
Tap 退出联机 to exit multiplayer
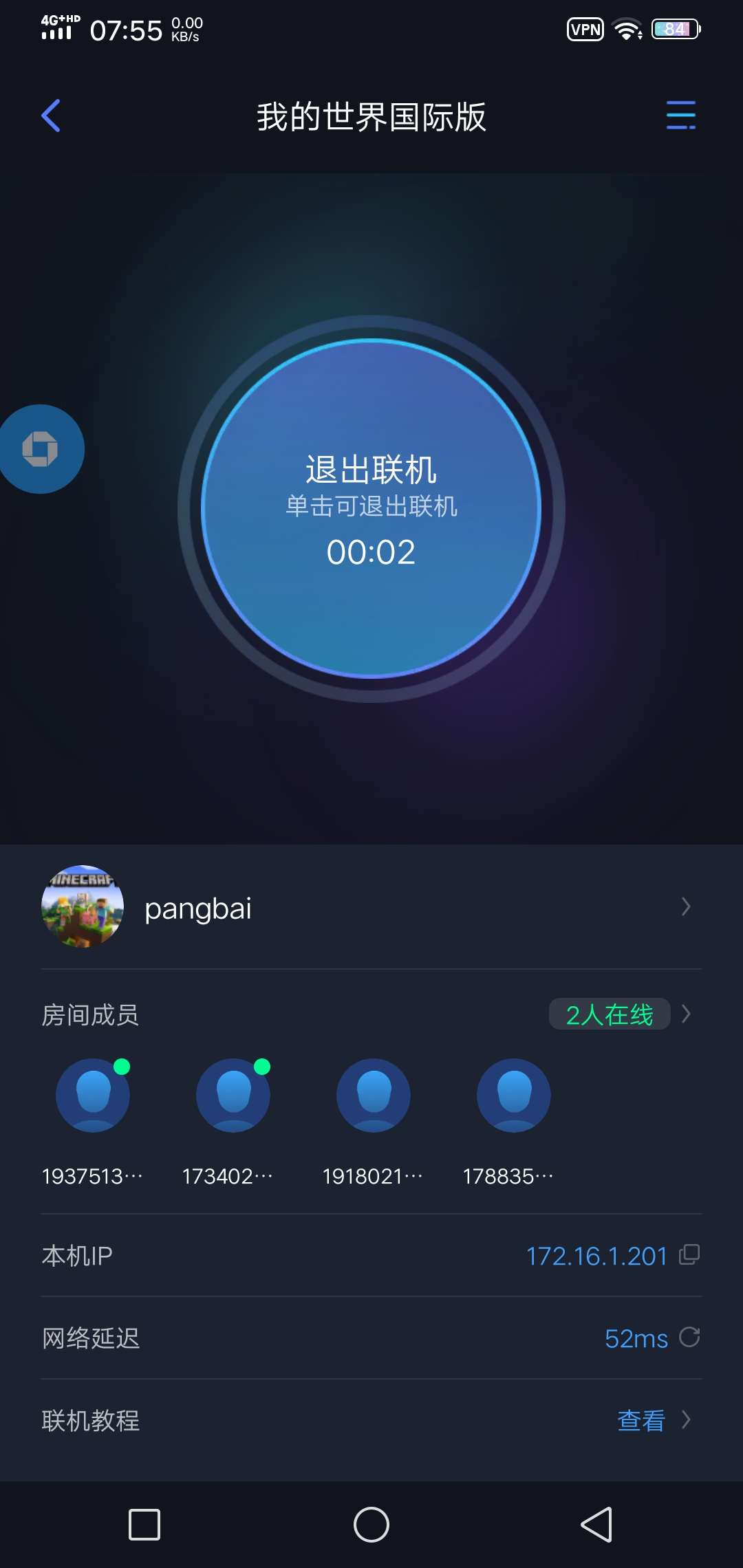click(x=371, y=471)
